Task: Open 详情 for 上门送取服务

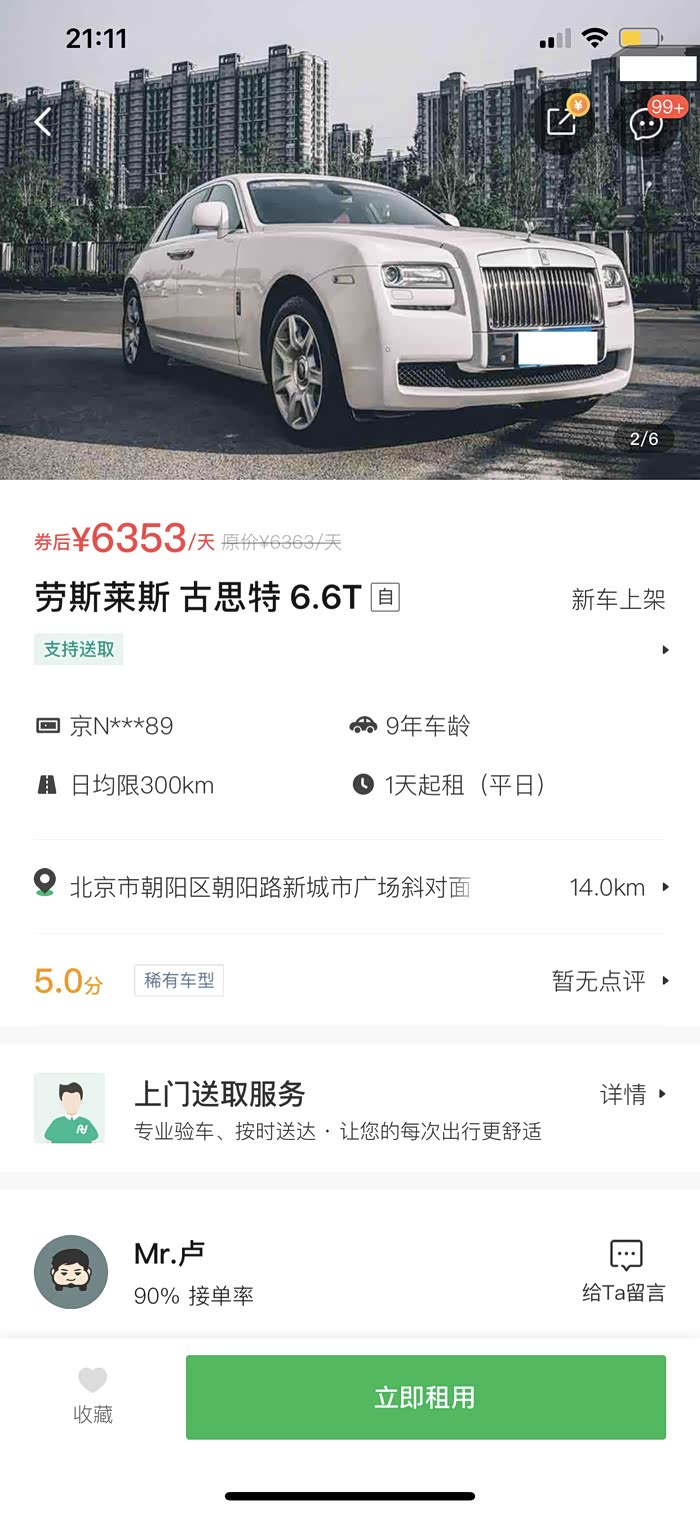Action: point(632,1095)
